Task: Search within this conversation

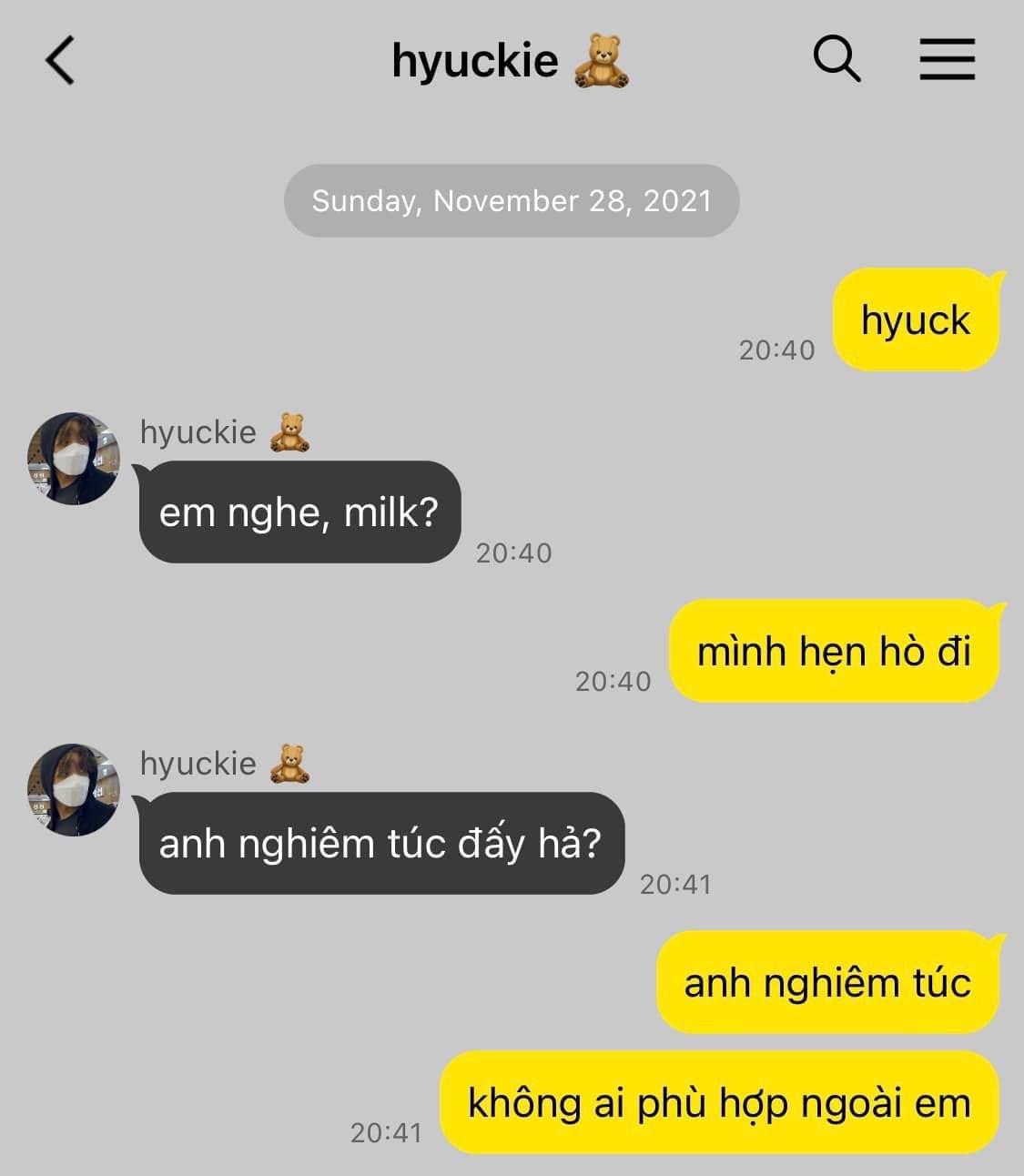Action: click(x=836, y=60)
